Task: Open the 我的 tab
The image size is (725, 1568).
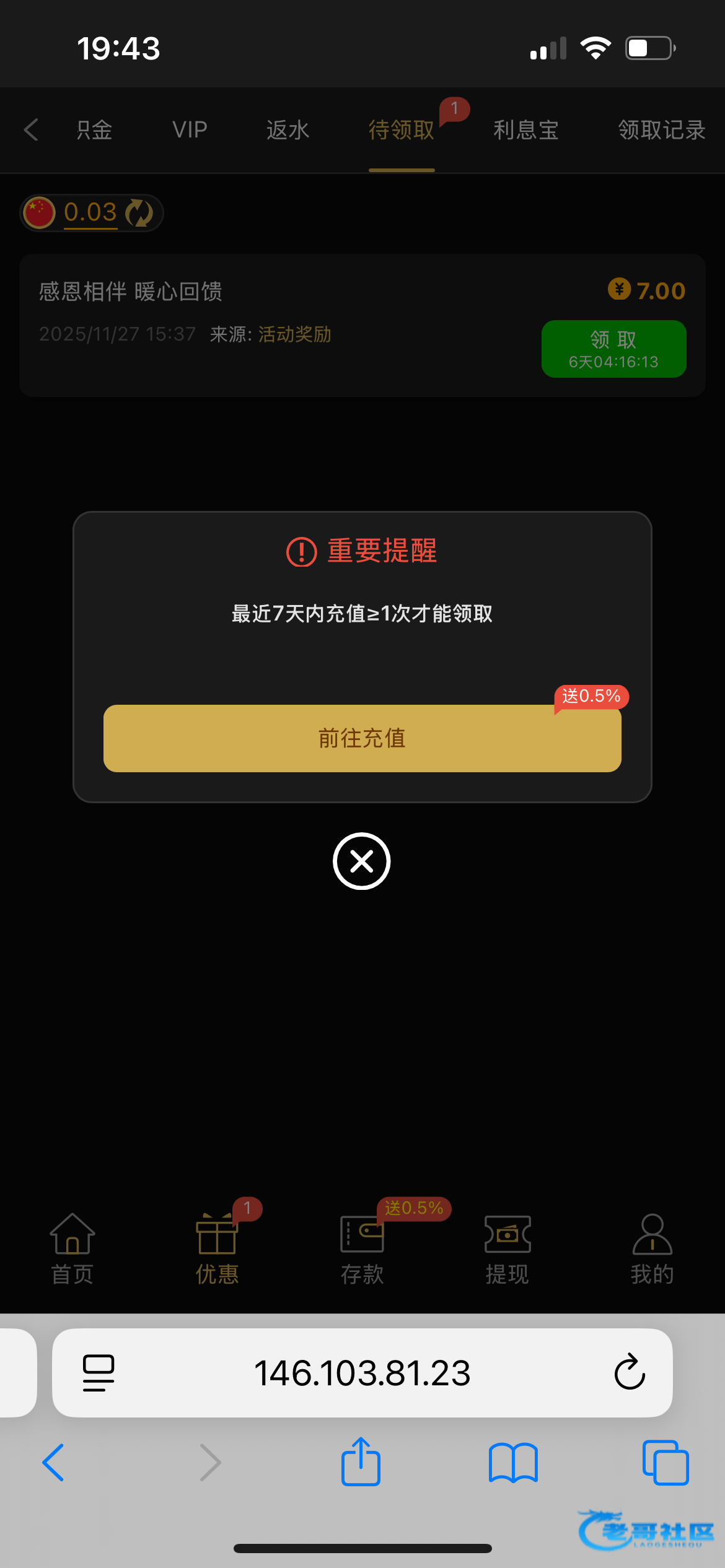Action: pos(652,1248)
